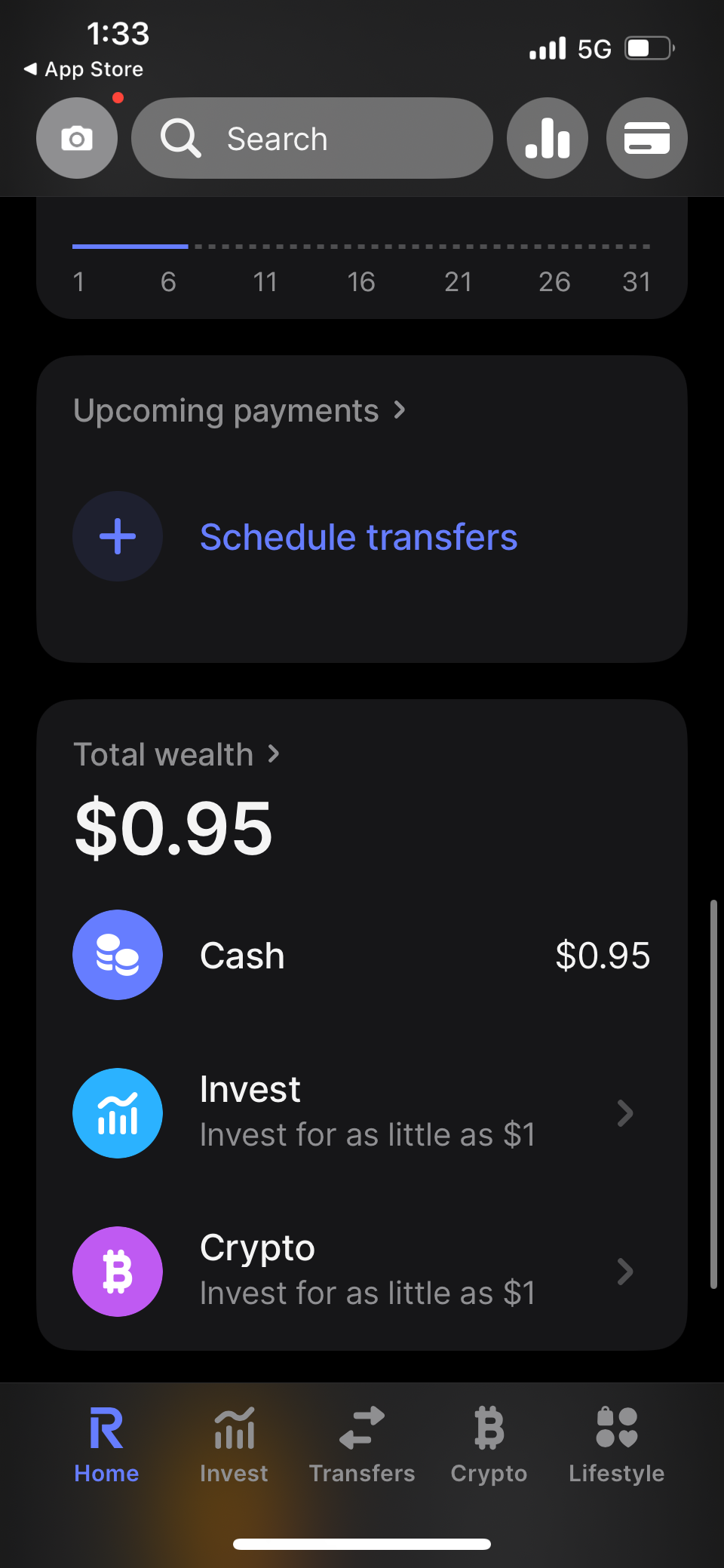
Task: Switch to the Home tab
Action: pos(106,1445)
